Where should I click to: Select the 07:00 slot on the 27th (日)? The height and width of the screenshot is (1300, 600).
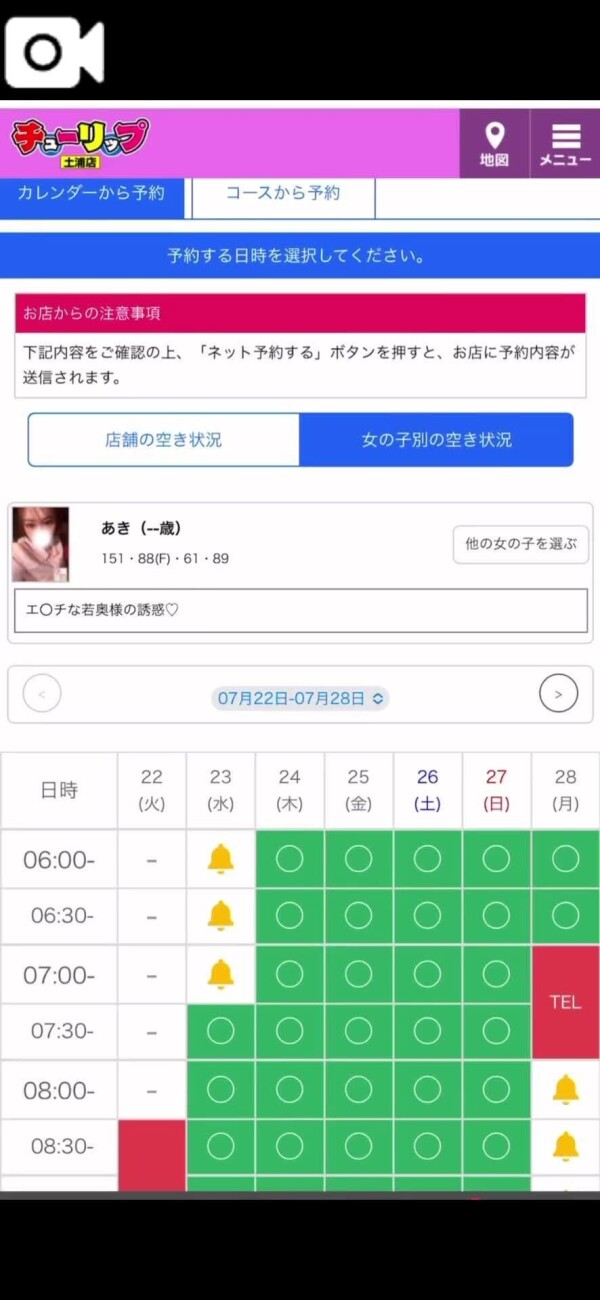(496, 974)
